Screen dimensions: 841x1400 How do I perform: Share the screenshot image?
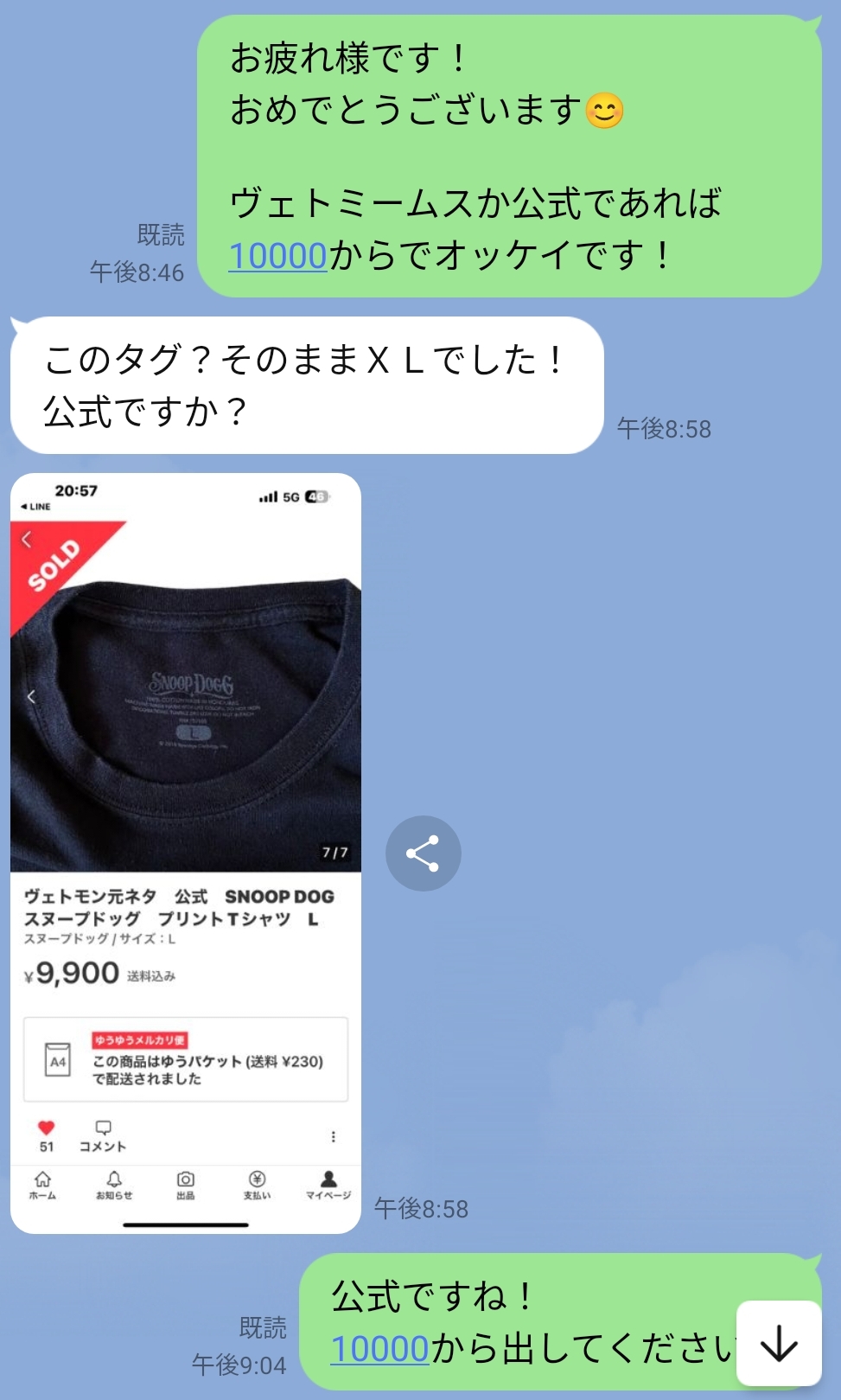tap(423, 853)
